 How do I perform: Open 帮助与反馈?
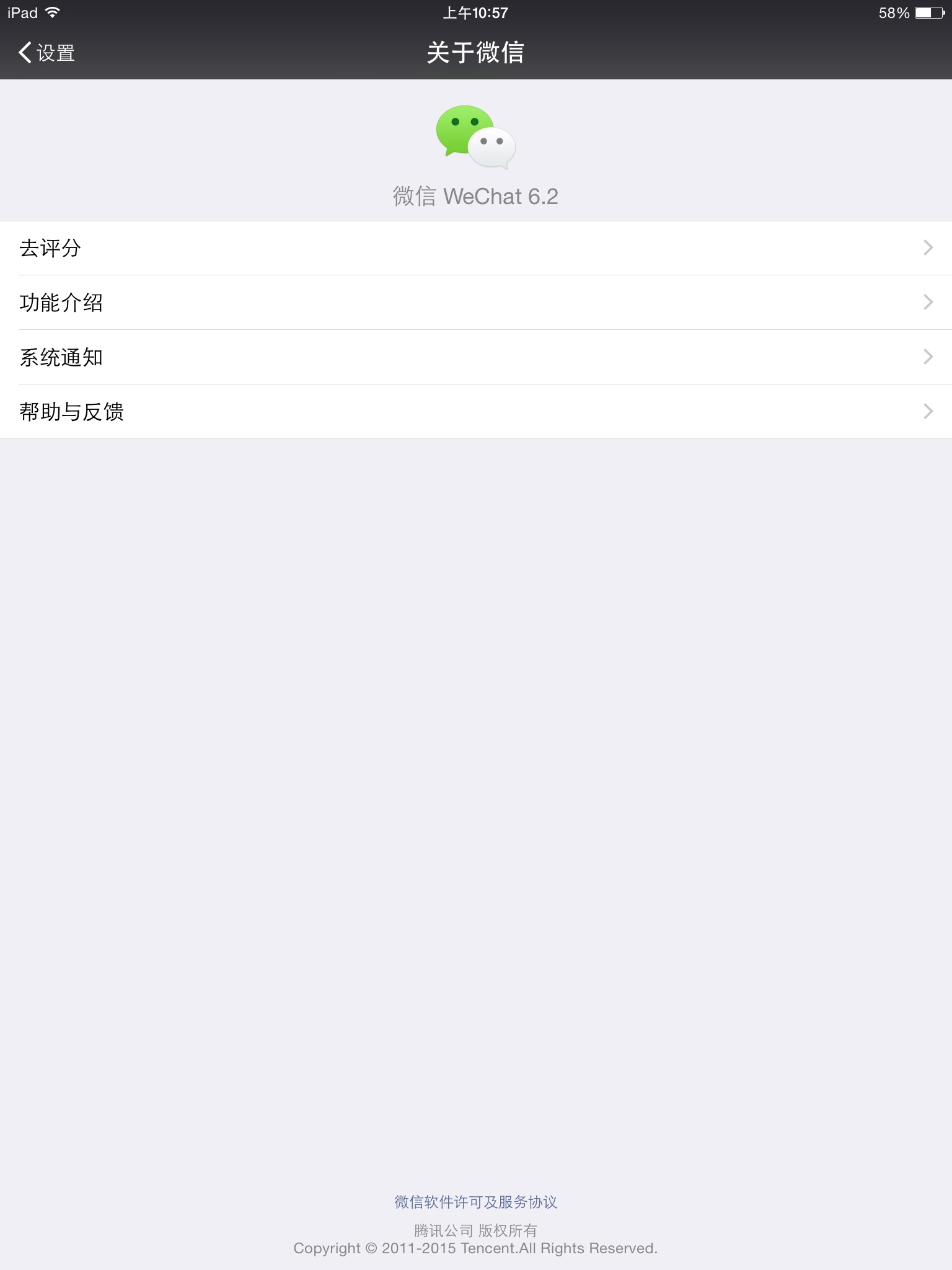point(476,412)
